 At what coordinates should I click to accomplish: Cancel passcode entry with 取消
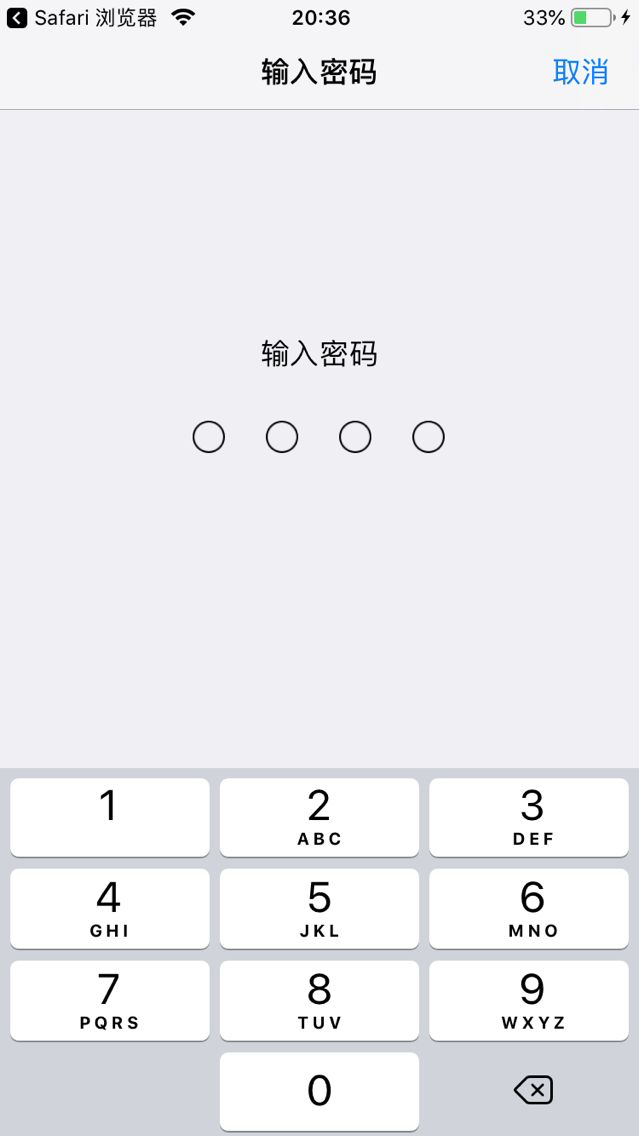coord(580,72)
